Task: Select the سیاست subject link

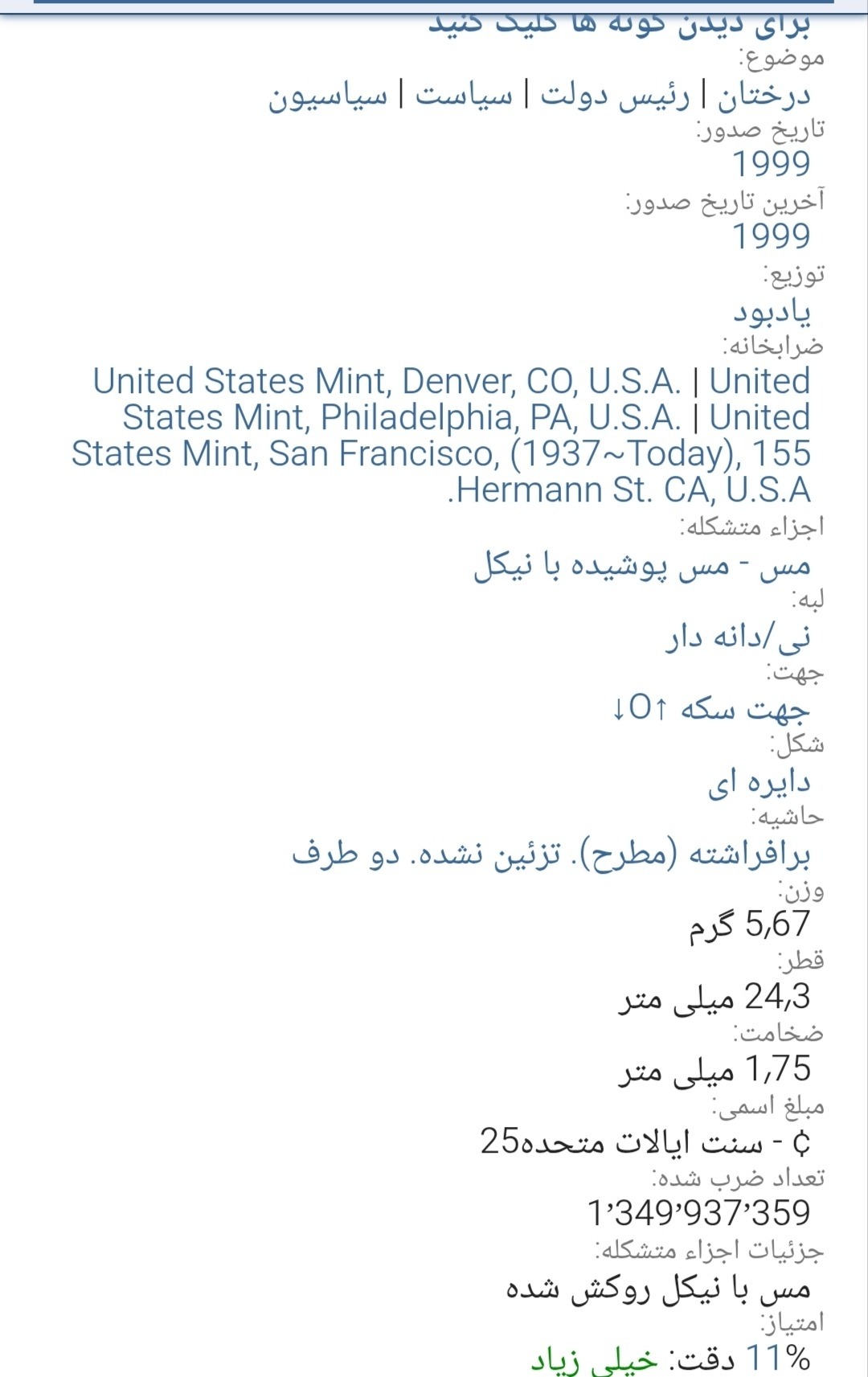Action: [464, 96]
